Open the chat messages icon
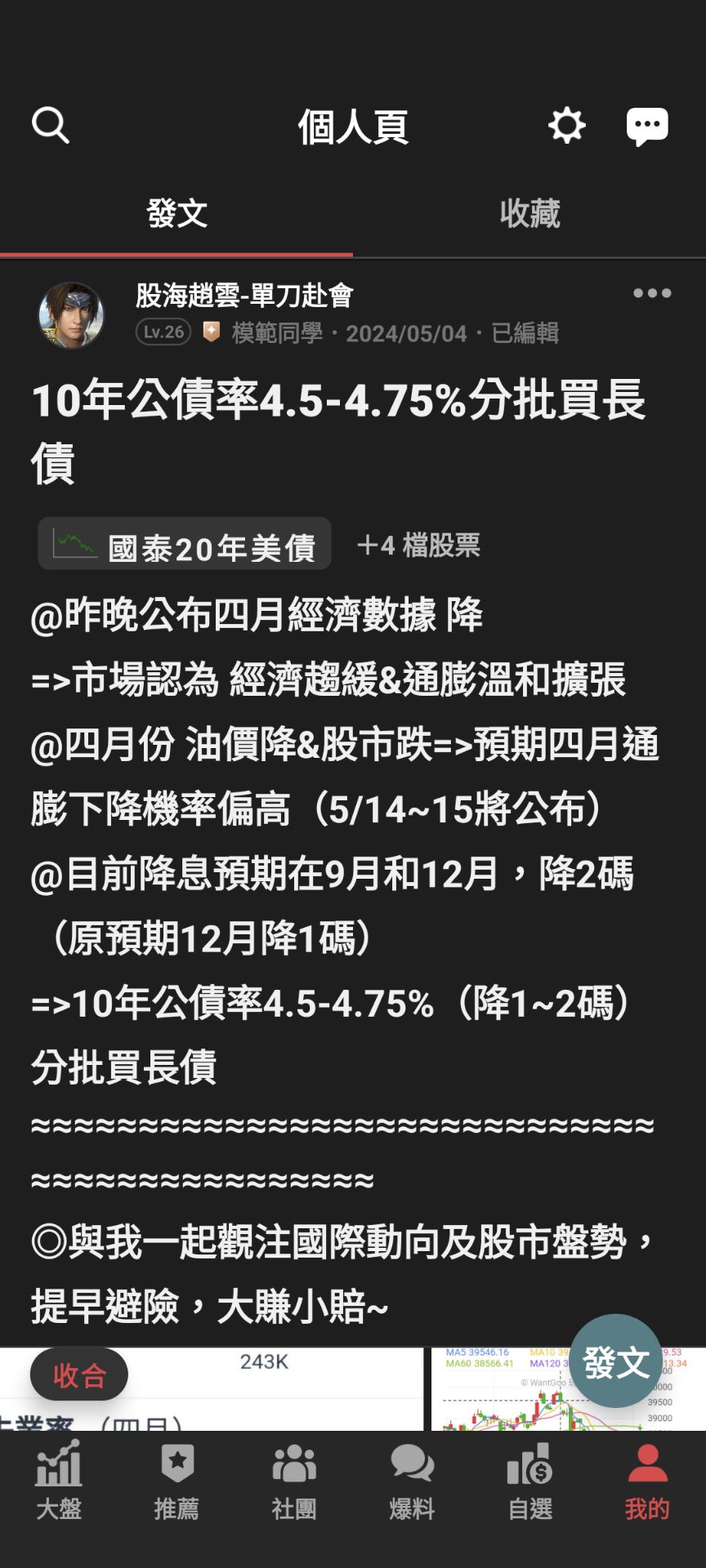The width and height of the screenshot is (706, 1568). 648,124
